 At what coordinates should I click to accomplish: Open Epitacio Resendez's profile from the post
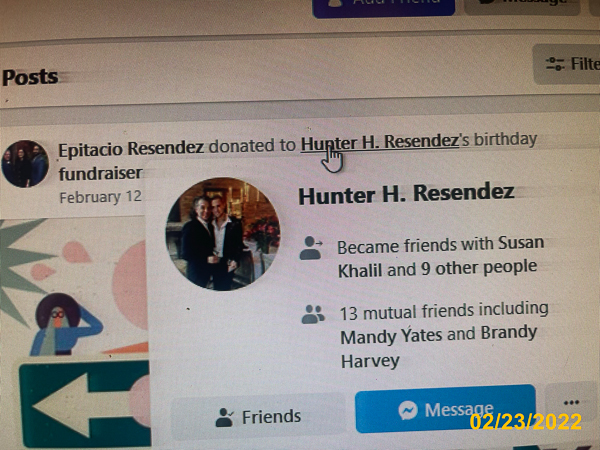[x=131, y=147]
